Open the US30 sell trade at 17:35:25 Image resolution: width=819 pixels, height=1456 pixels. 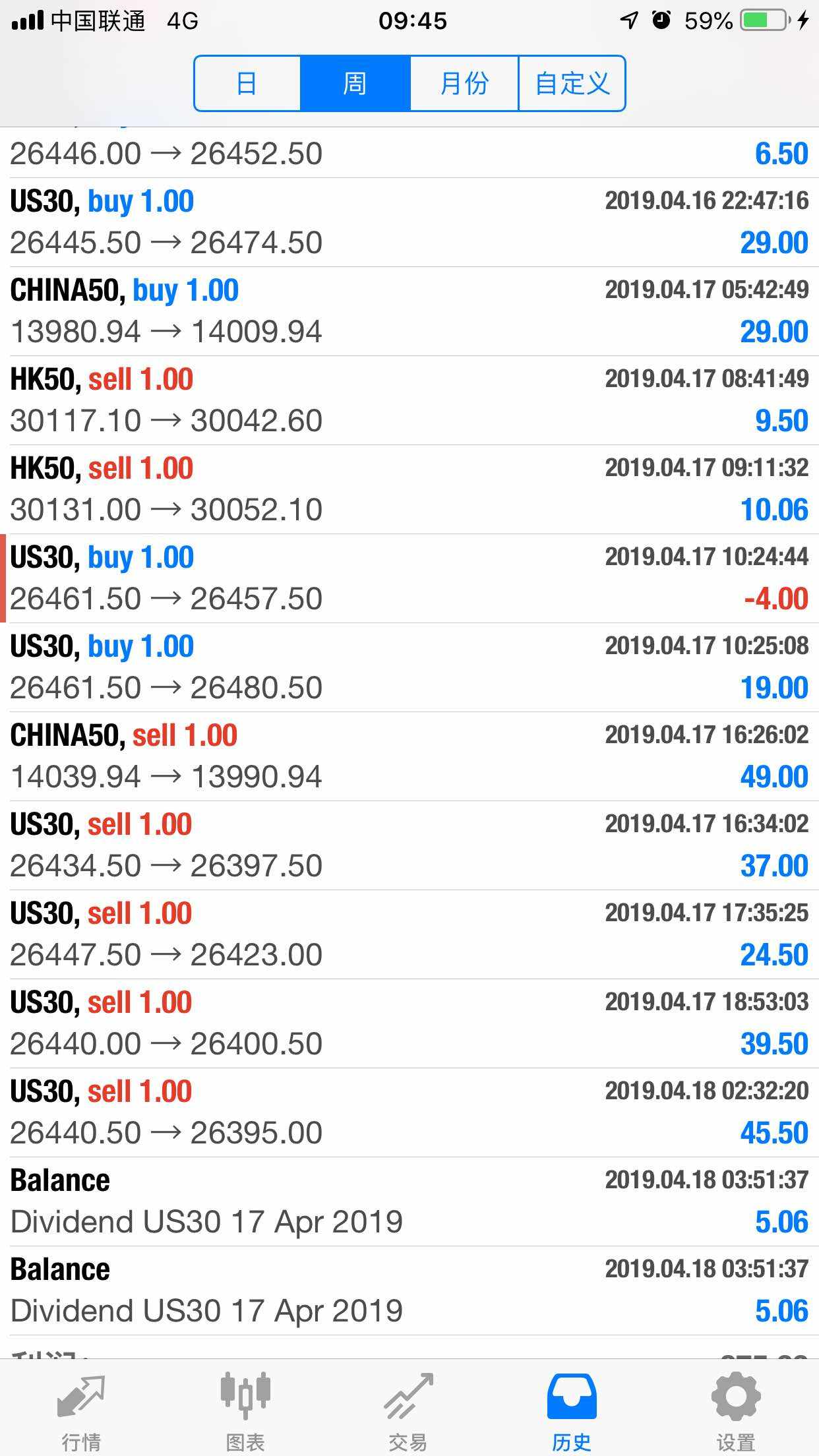pyautogui.click(x=409, y=934)
